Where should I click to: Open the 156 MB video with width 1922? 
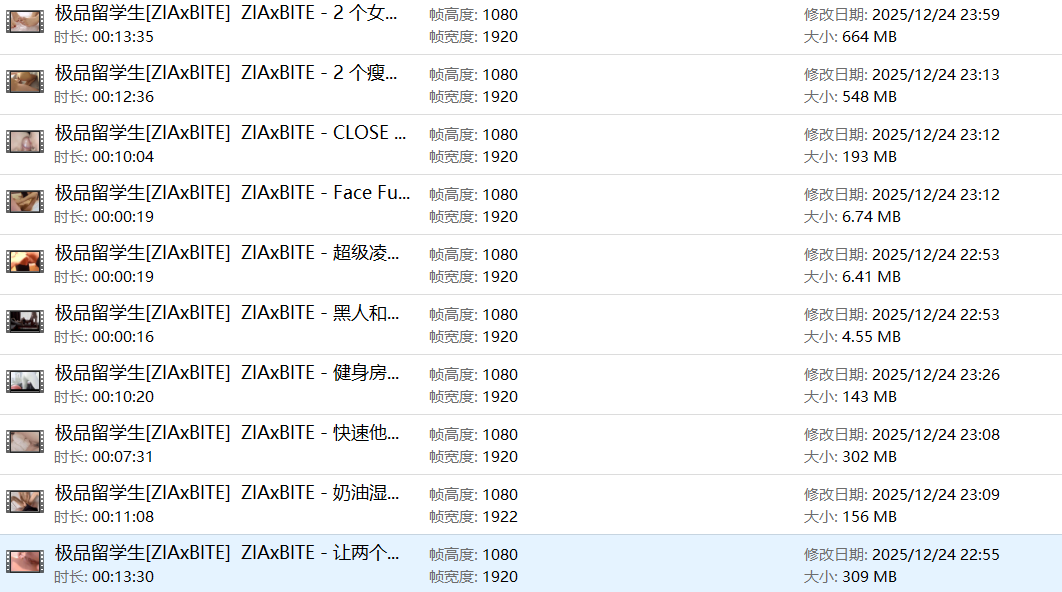(227, 494)
